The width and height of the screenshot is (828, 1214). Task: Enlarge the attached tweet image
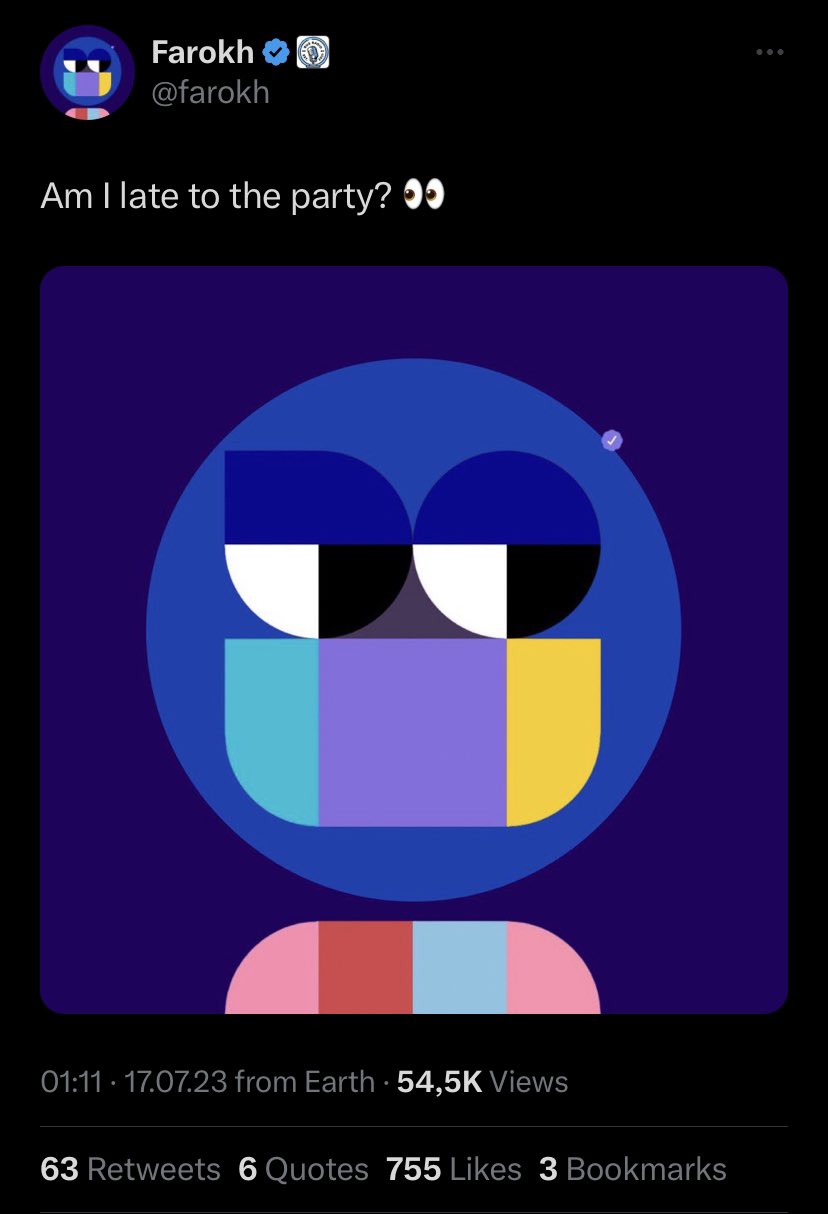414,640
